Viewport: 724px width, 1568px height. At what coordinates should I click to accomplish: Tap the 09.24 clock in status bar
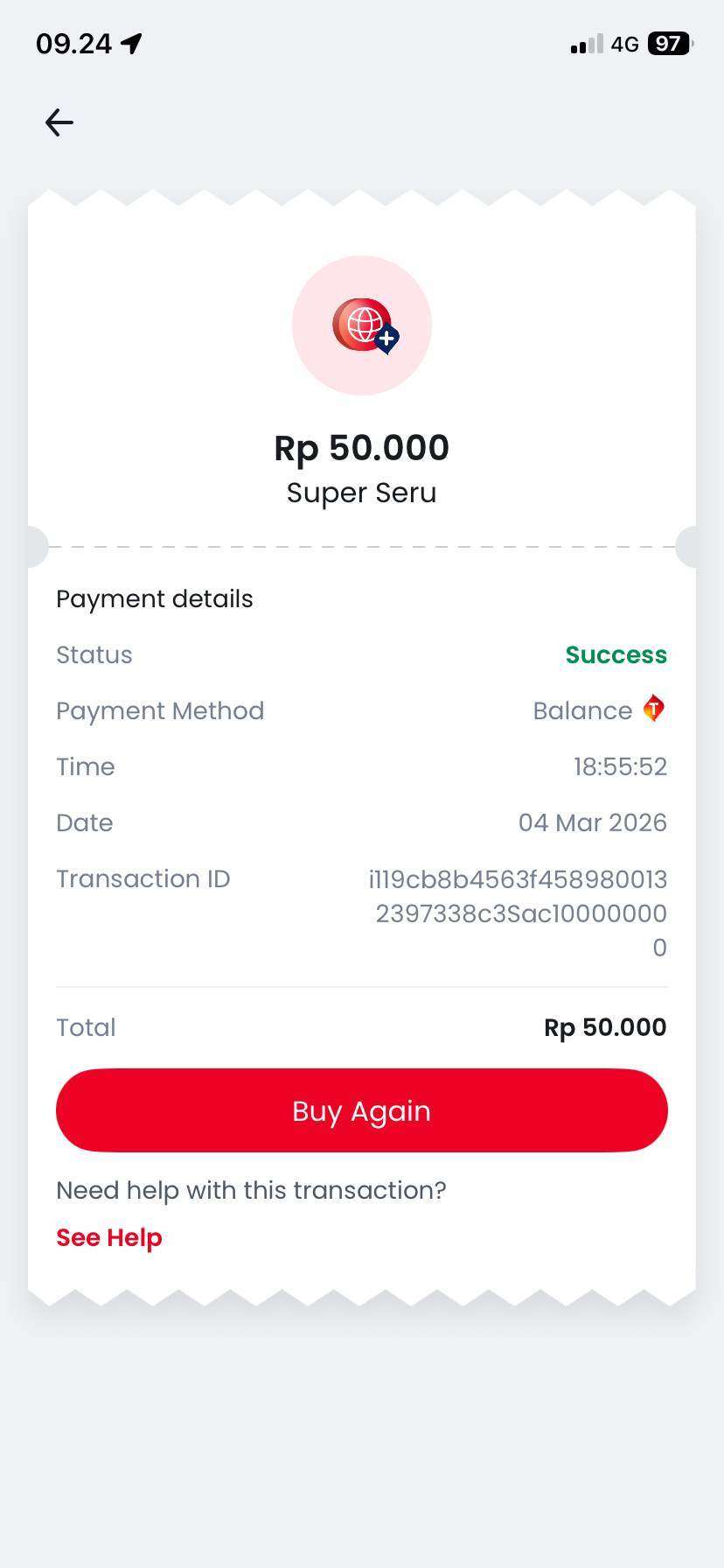pyautogui.click(x=74, y=42)
